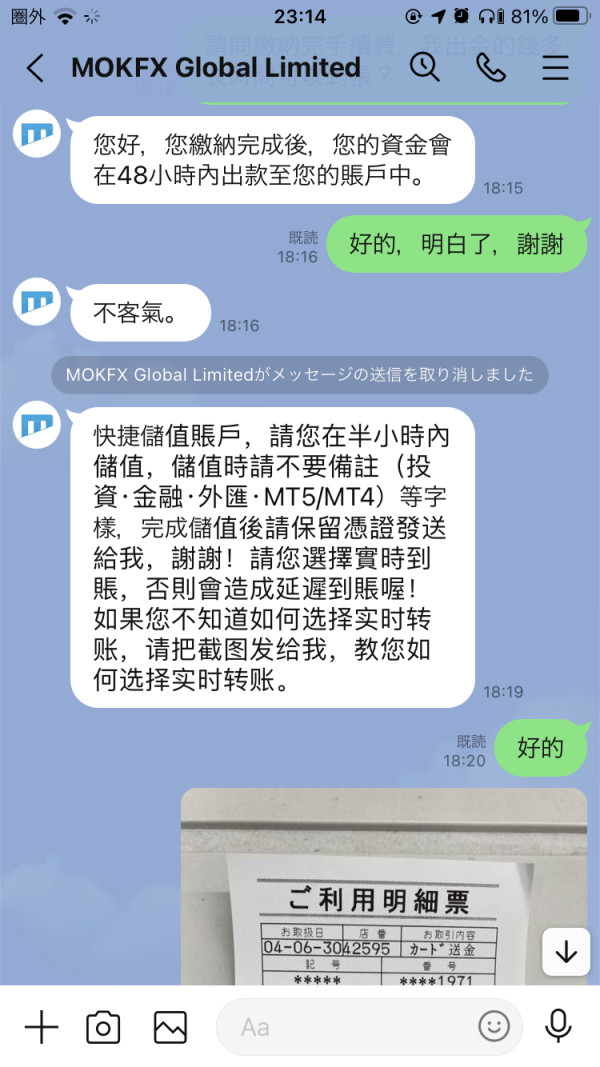Pick an image from the gallery
This screenshot has height=1067, width=600.
(x=170, y=1027)
